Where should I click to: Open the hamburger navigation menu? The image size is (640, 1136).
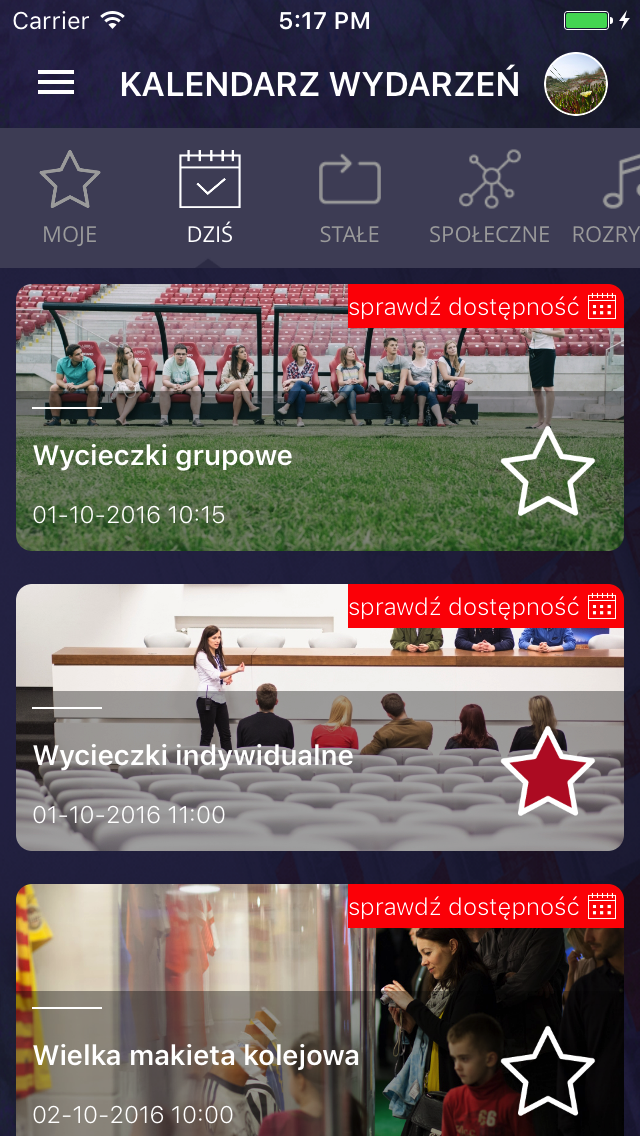point(56,83)
